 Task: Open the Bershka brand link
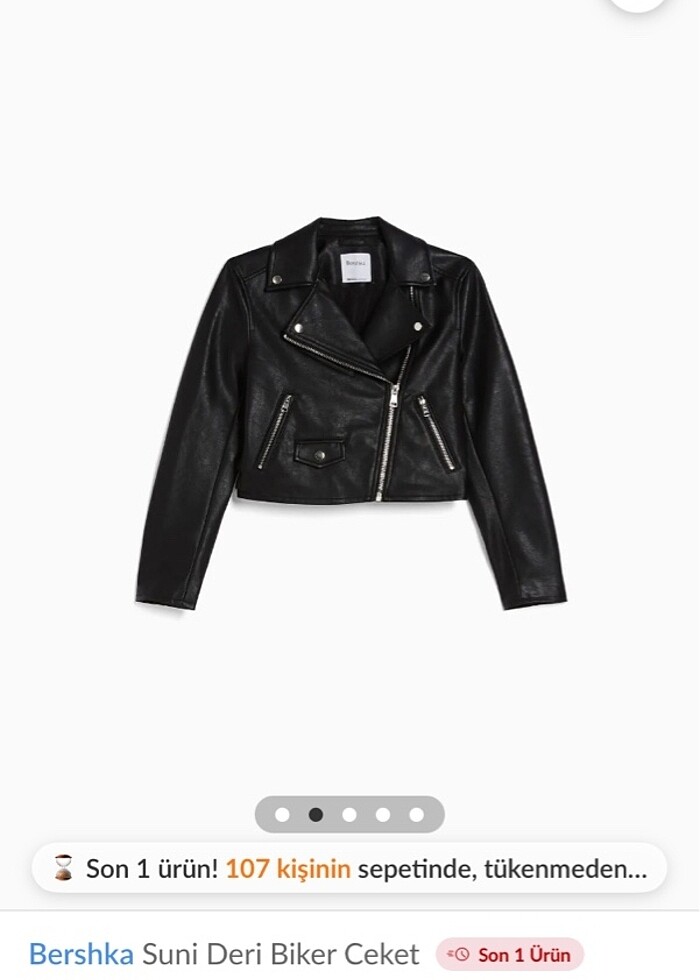(x=81, y=953)
